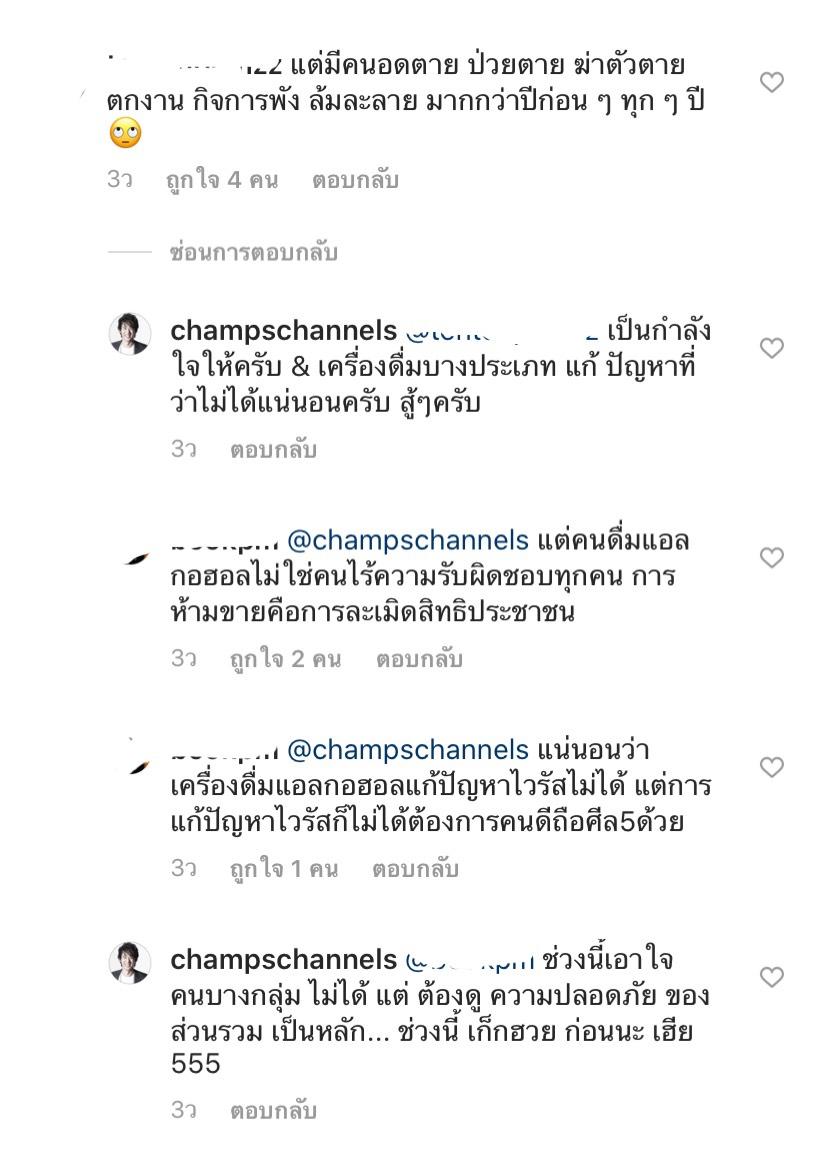The image size is (828, 1162).
Task: Like champschannels' comment ending เฮีย 555
Action: pyautogui.click(x=771, y=977)
